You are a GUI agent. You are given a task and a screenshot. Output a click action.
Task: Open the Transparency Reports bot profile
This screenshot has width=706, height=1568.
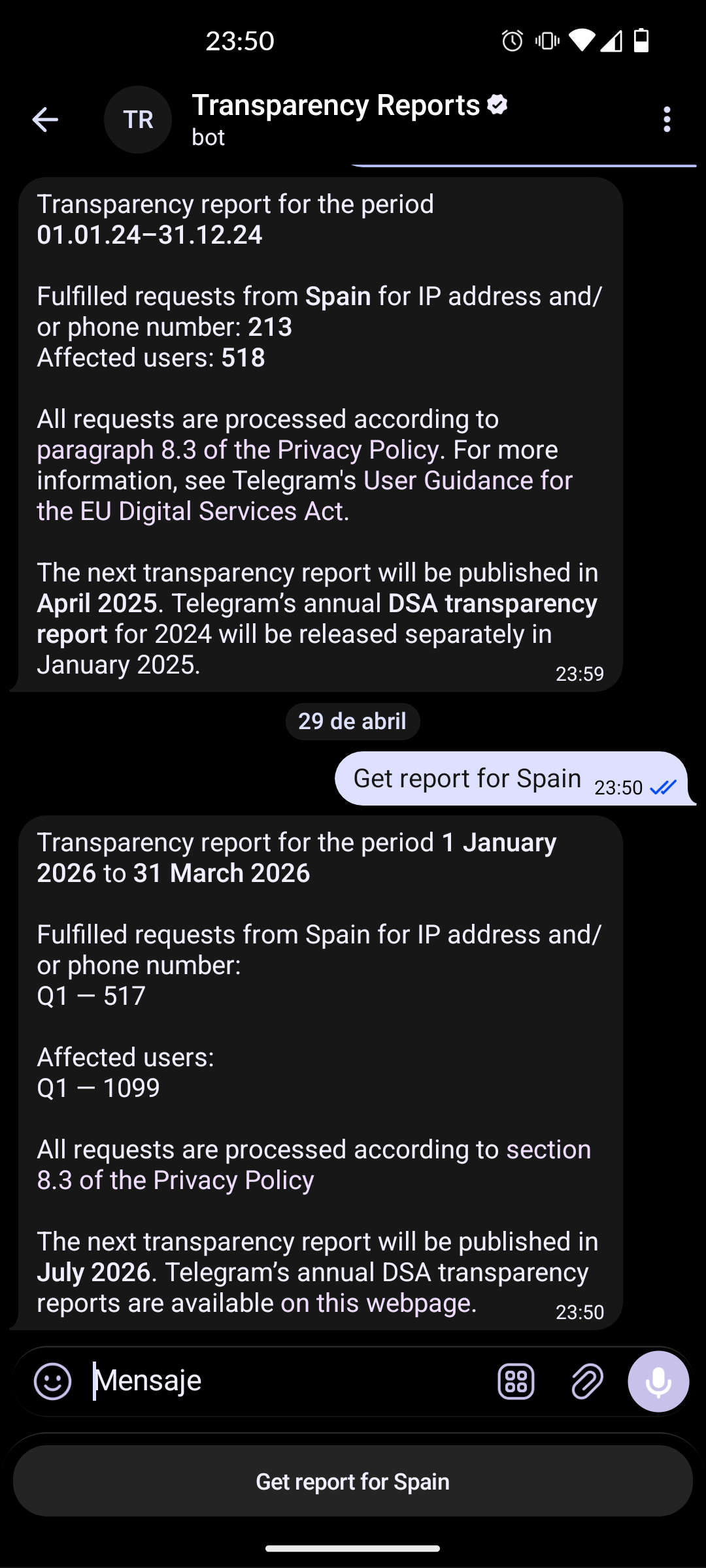(349, 120)
